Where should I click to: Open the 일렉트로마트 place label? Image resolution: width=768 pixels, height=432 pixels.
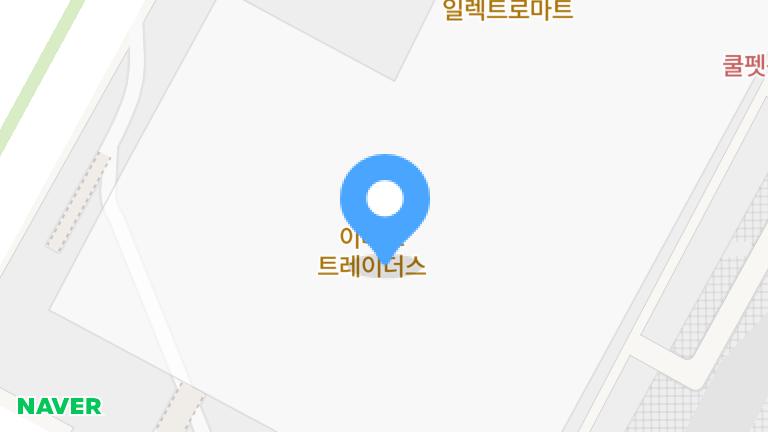coord(508,11)
